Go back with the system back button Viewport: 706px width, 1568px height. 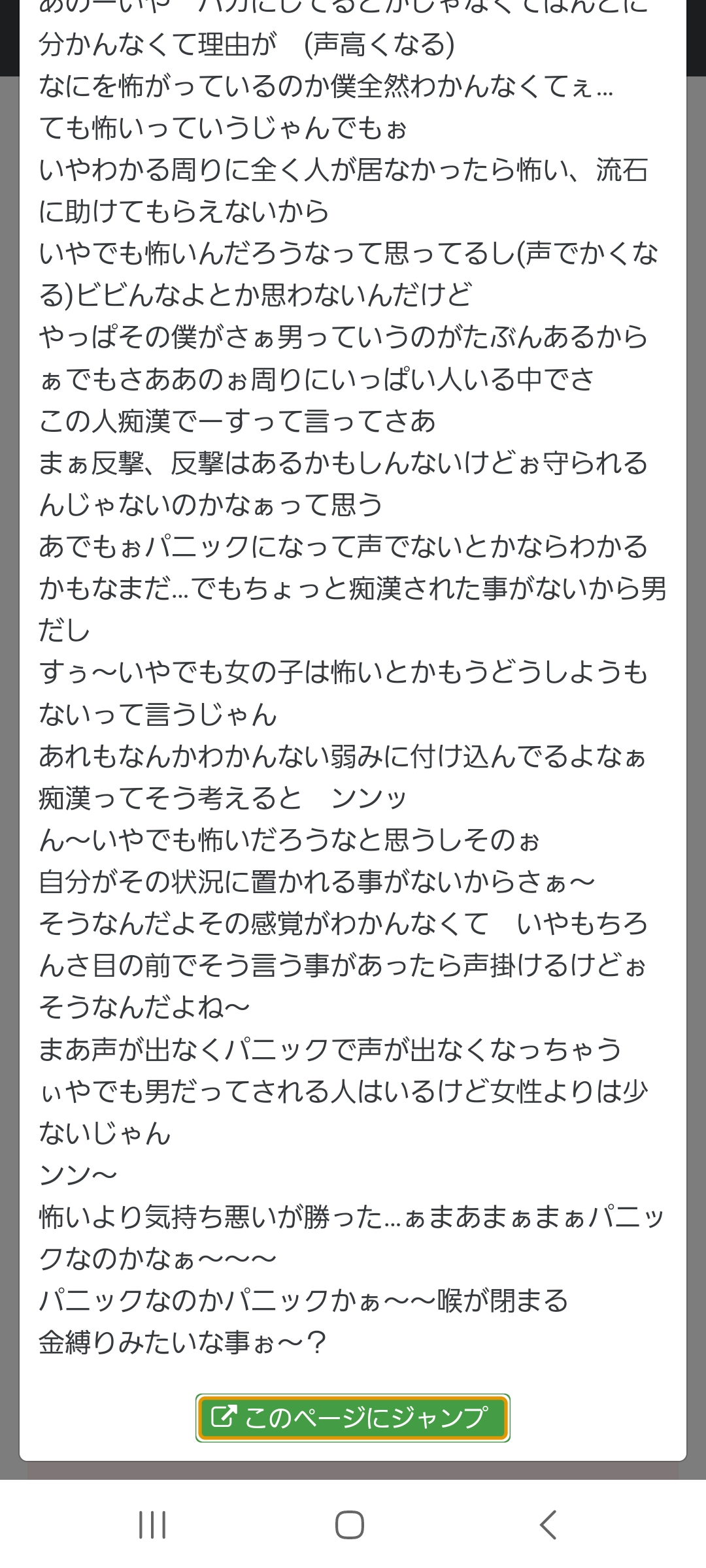[x=548, y=1525]
